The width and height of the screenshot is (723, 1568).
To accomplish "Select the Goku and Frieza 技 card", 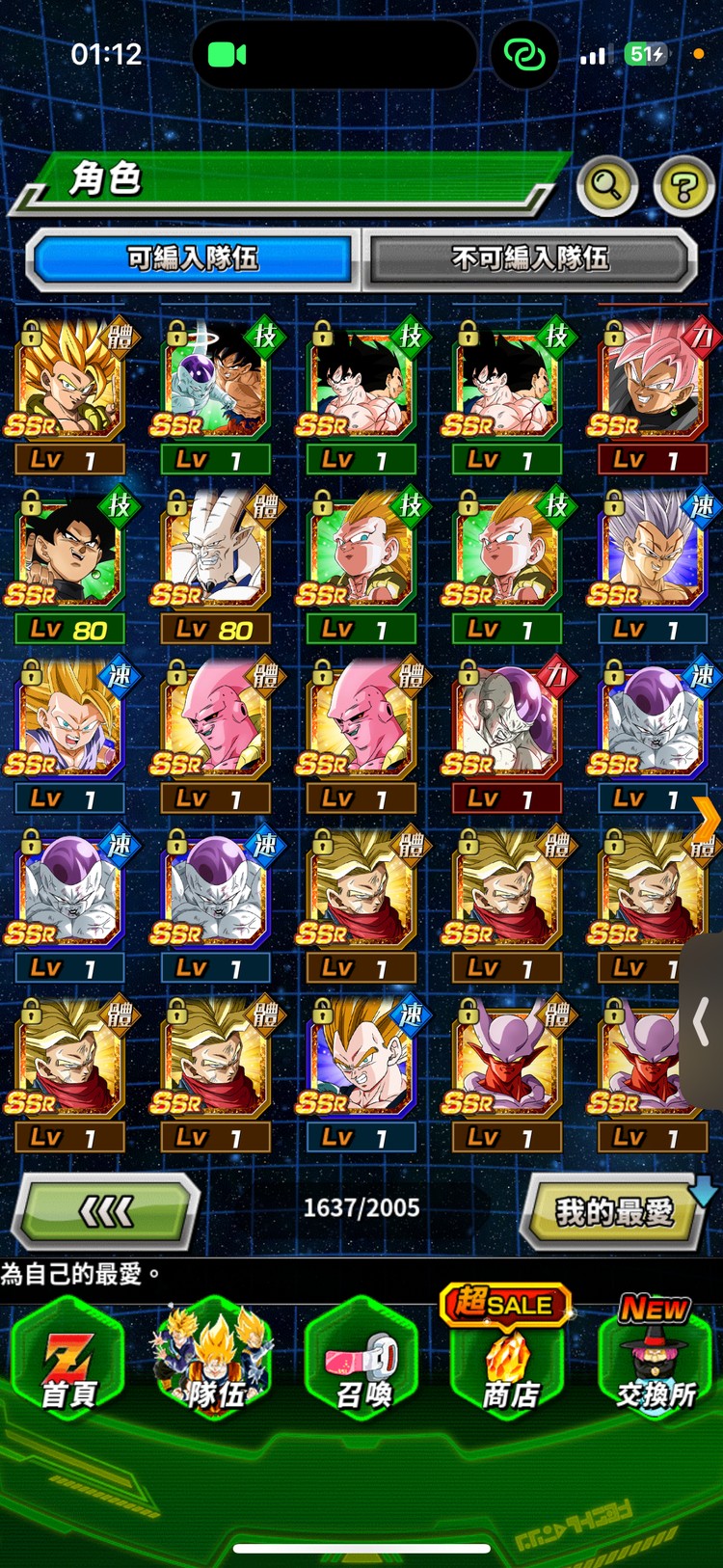I will (x=214, y=389).
